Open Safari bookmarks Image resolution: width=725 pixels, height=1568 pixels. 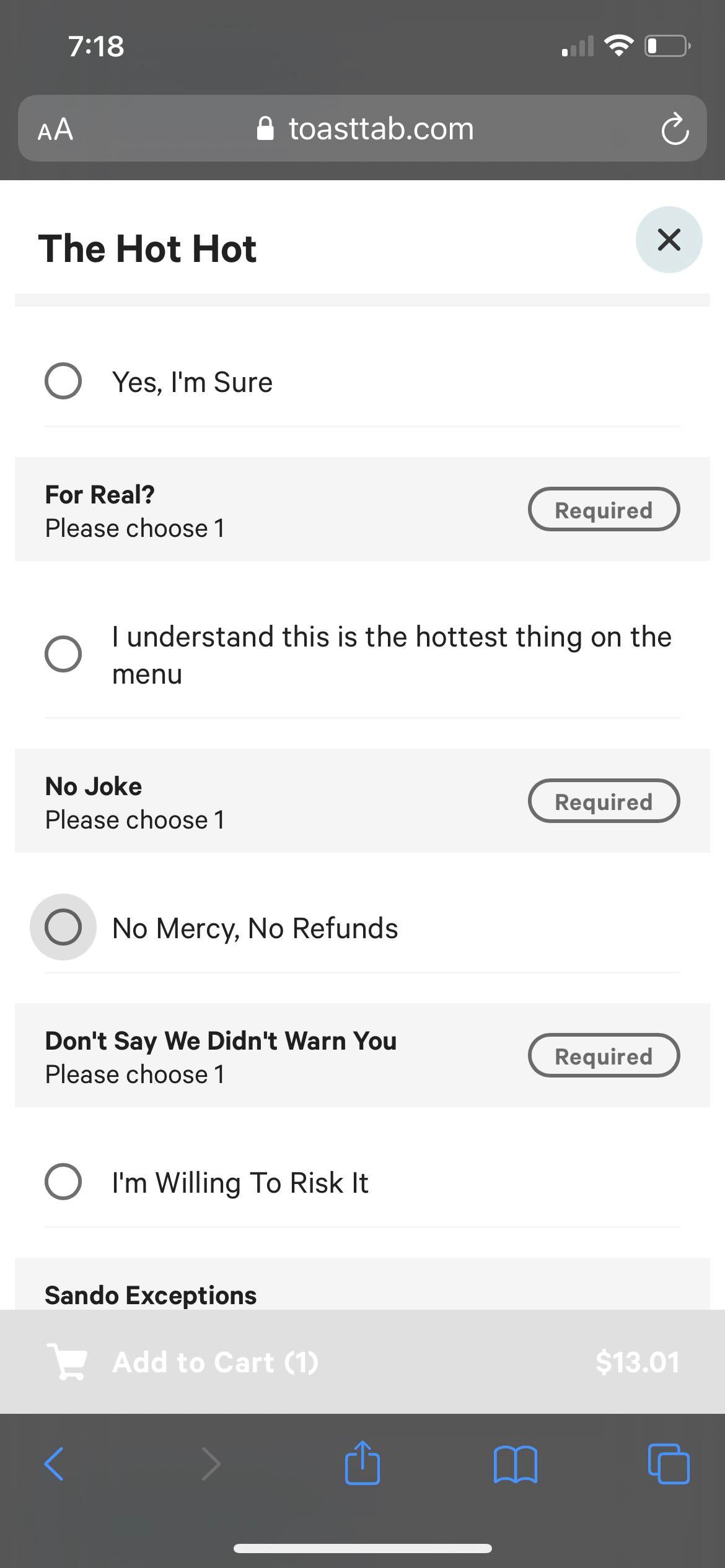pos(516,1464)
